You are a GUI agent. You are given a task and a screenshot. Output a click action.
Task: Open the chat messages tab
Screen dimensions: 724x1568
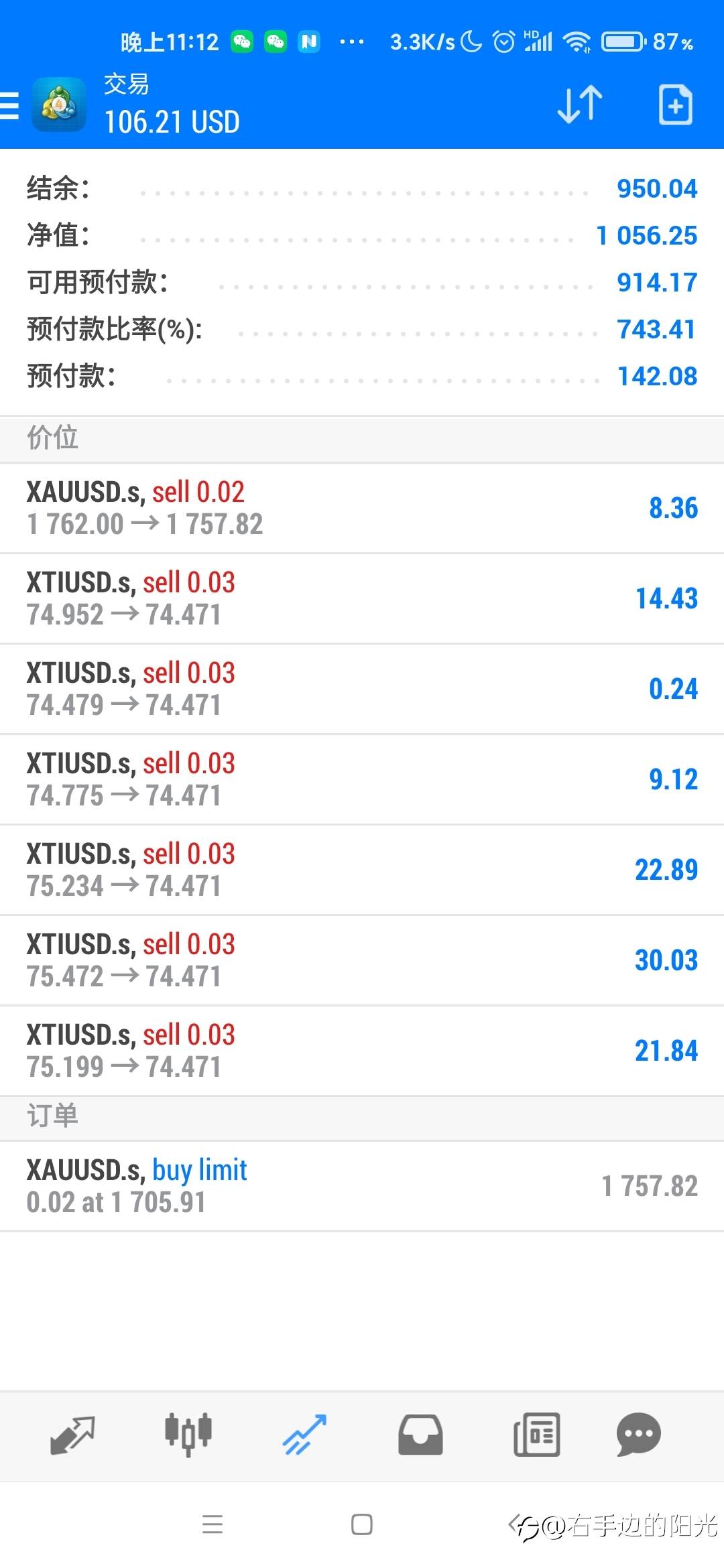tap(638, 1435)
